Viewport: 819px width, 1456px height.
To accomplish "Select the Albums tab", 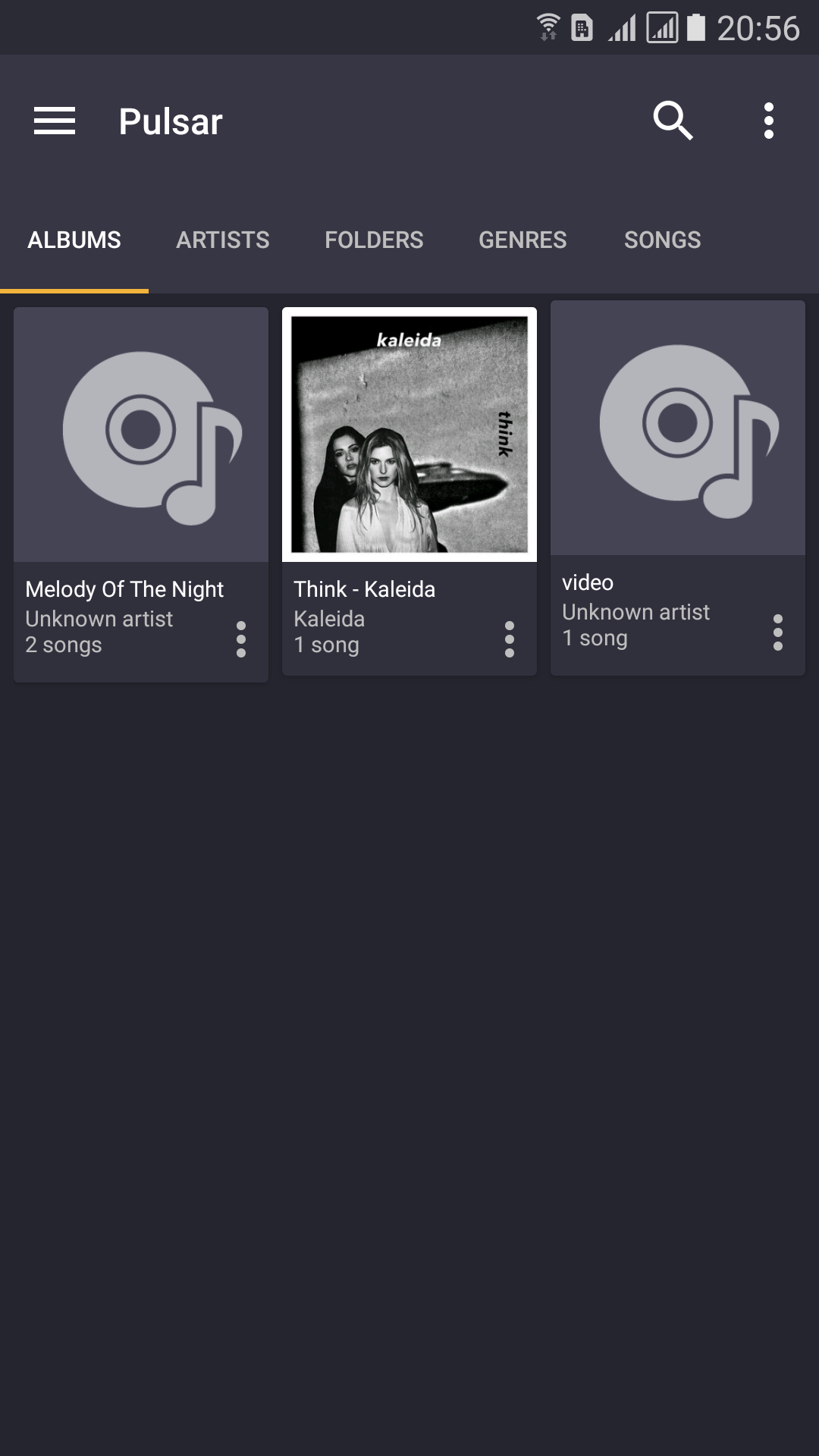I will 74,240.
